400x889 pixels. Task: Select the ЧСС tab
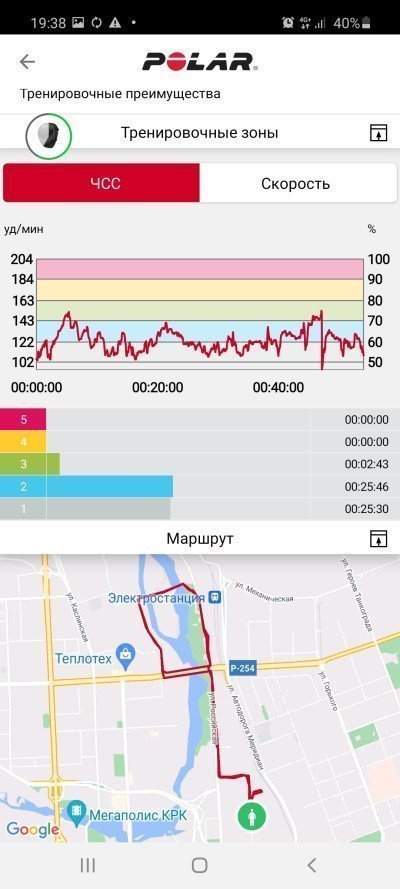(x=101, y=183)
